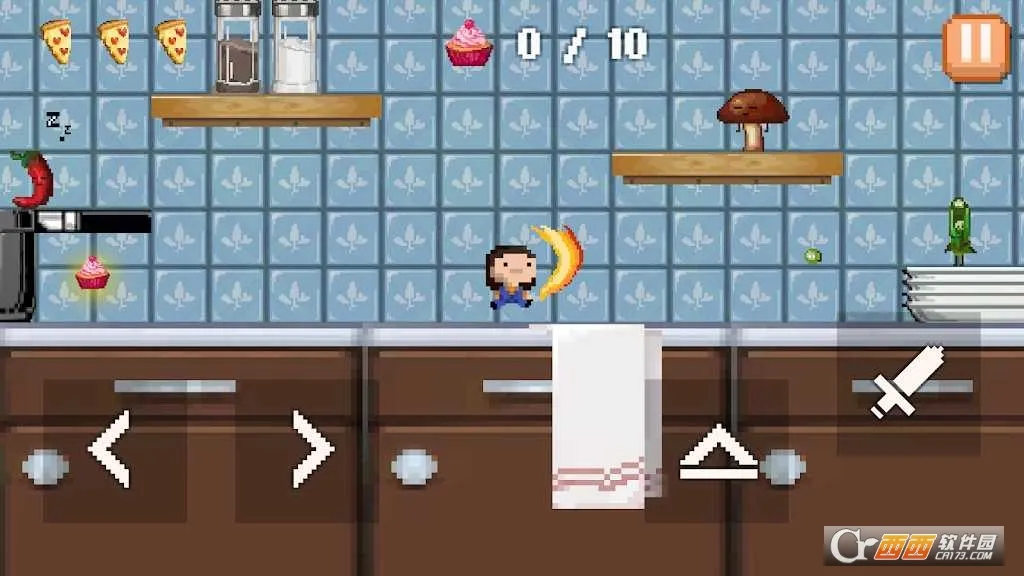Jump with the up arrow
This screenshot has width=1024, height=576.
[x=717, y=452]
